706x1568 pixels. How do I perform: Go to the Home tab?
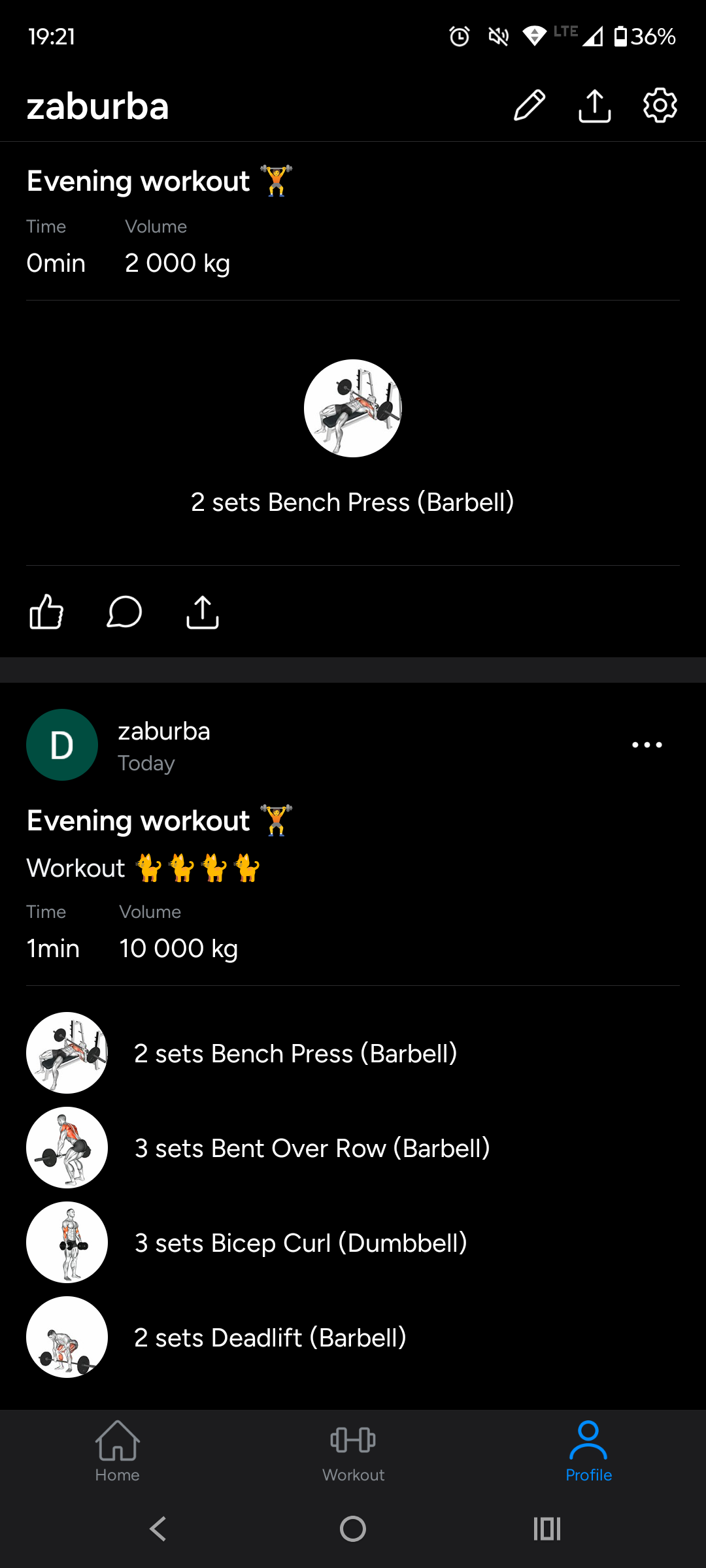(118, 1450)
